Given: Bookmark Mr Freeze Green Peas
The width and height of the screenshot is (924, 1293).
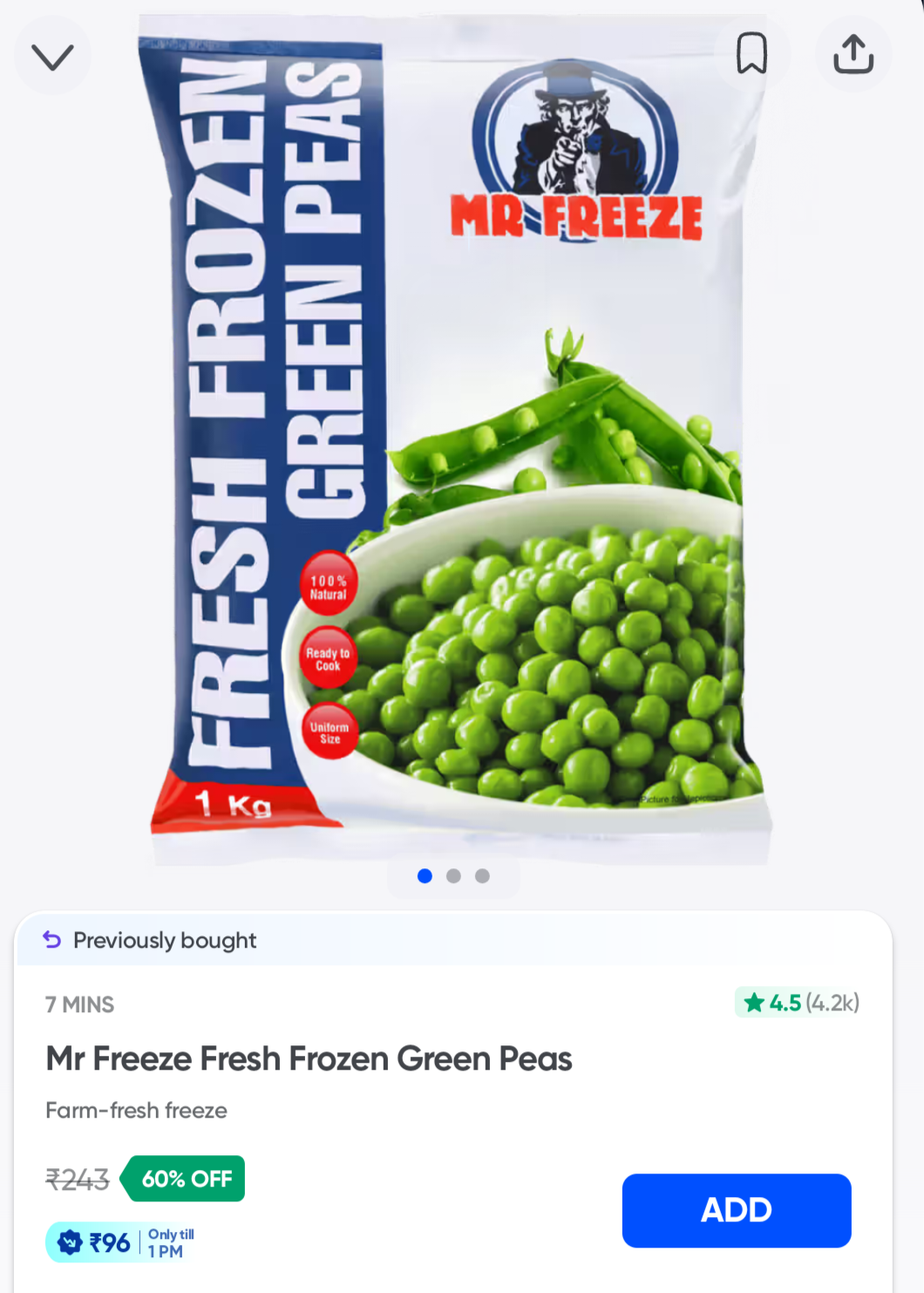Looking at the screenshot, I should point(751,54).
